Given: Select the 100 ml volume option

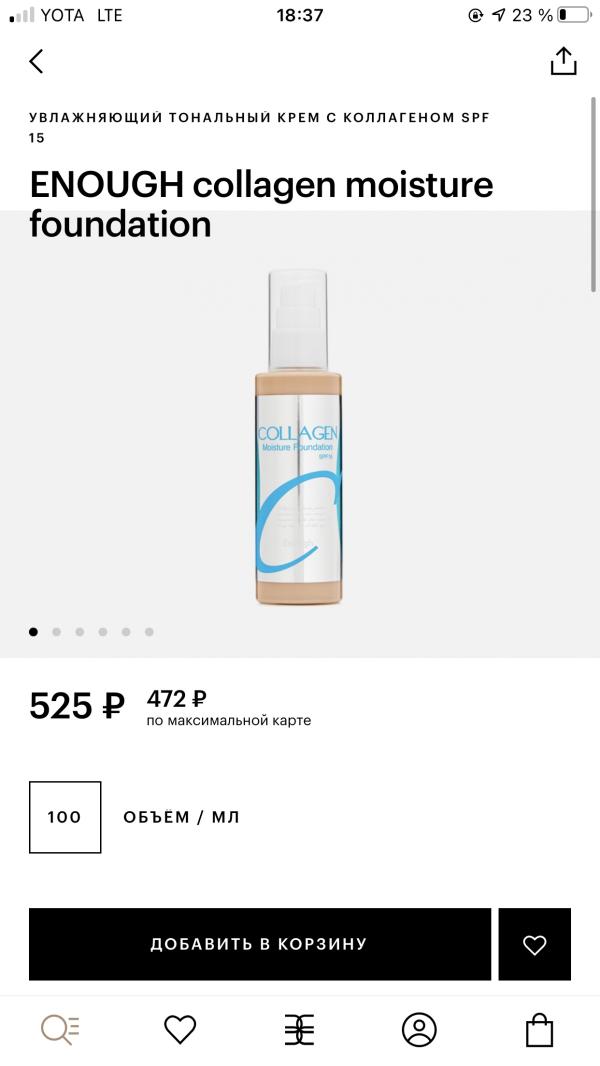Looking at the screenshot, I should tap(65, 817).
